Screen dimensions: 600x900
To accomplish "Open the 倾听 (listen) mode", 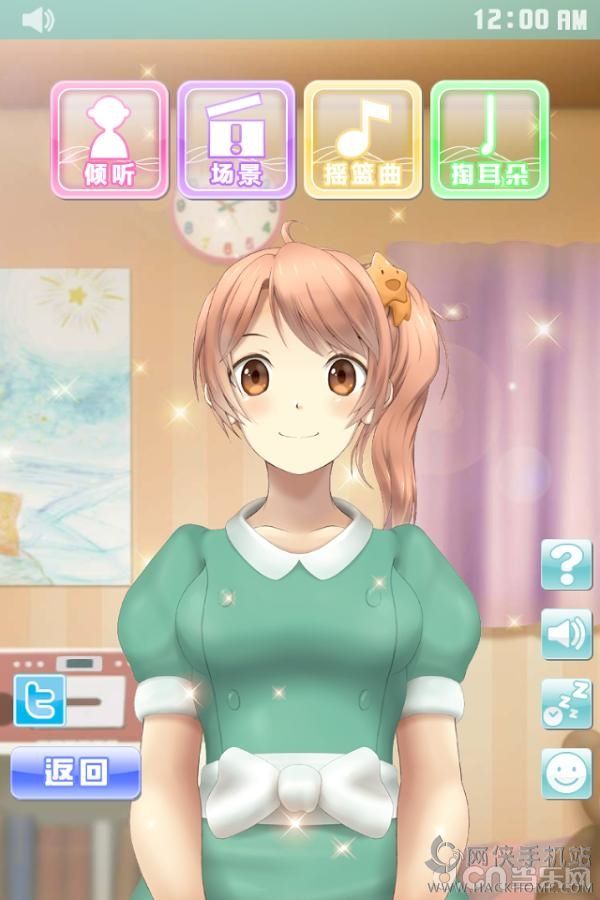I will pos(110,139).
